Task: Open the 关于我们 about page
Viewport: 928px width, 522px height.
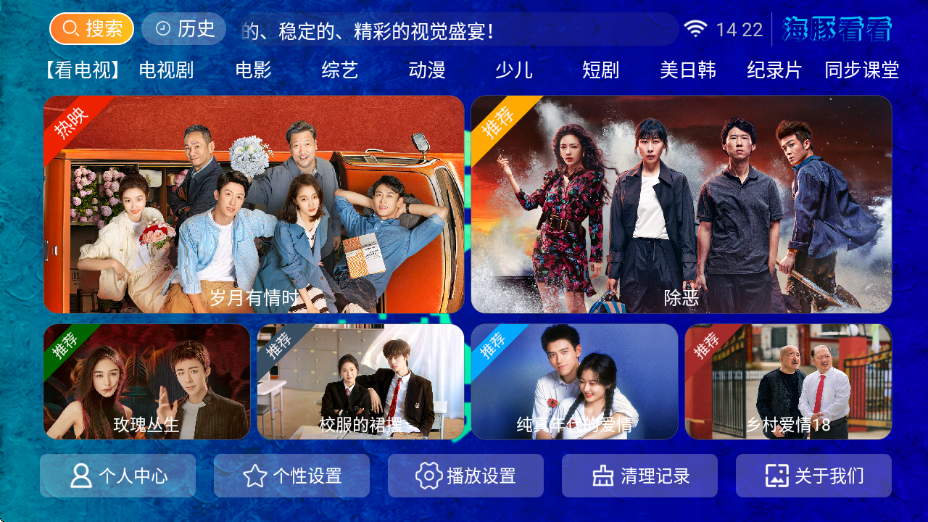Action: (x=814, y=476)
